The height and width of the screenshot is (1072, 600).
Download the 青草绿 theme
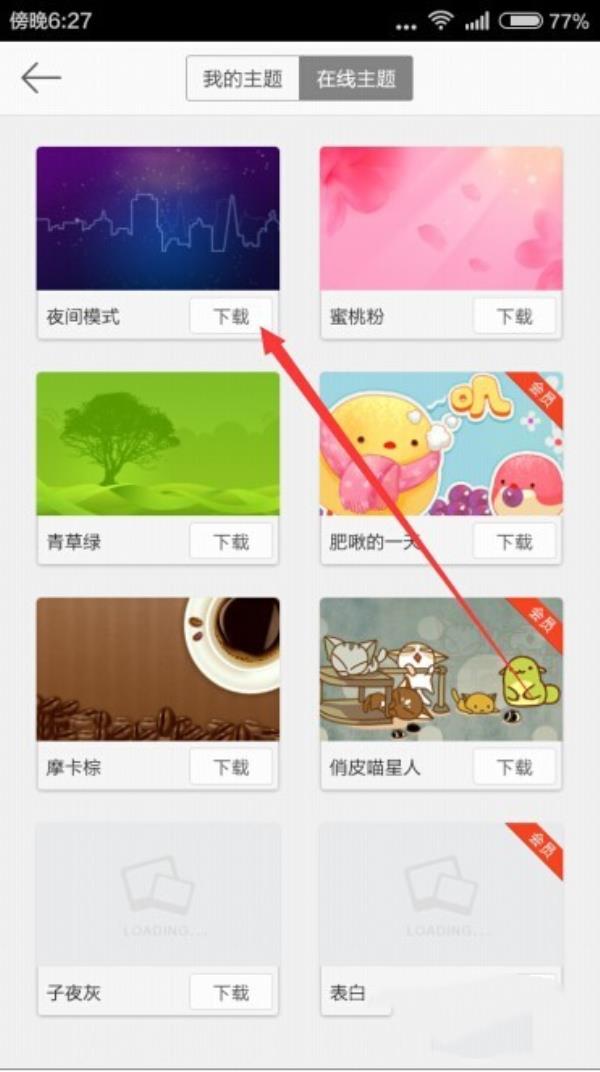[x=231, y=542]
